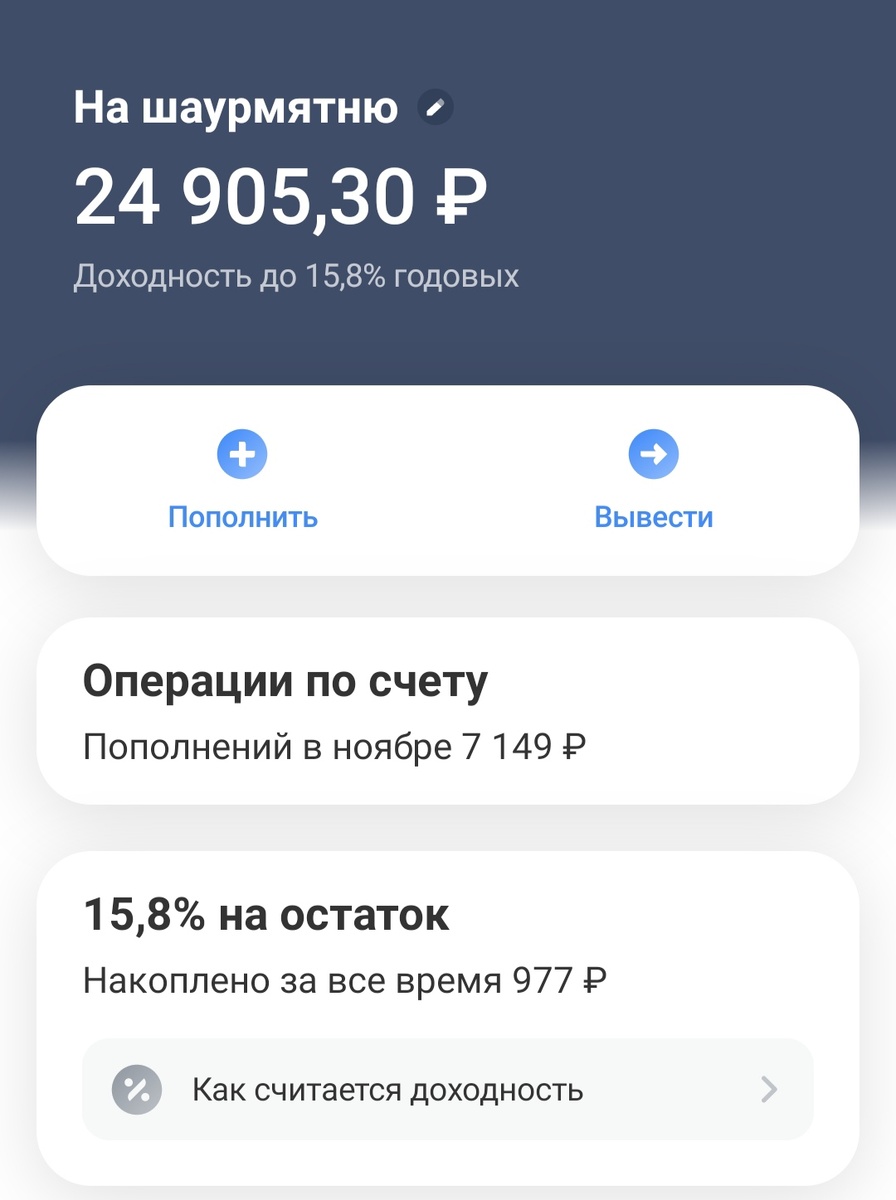The image size is (896, 1200).
Task: Select the account title На шаурмятню
Action: (x=235, y=107)
